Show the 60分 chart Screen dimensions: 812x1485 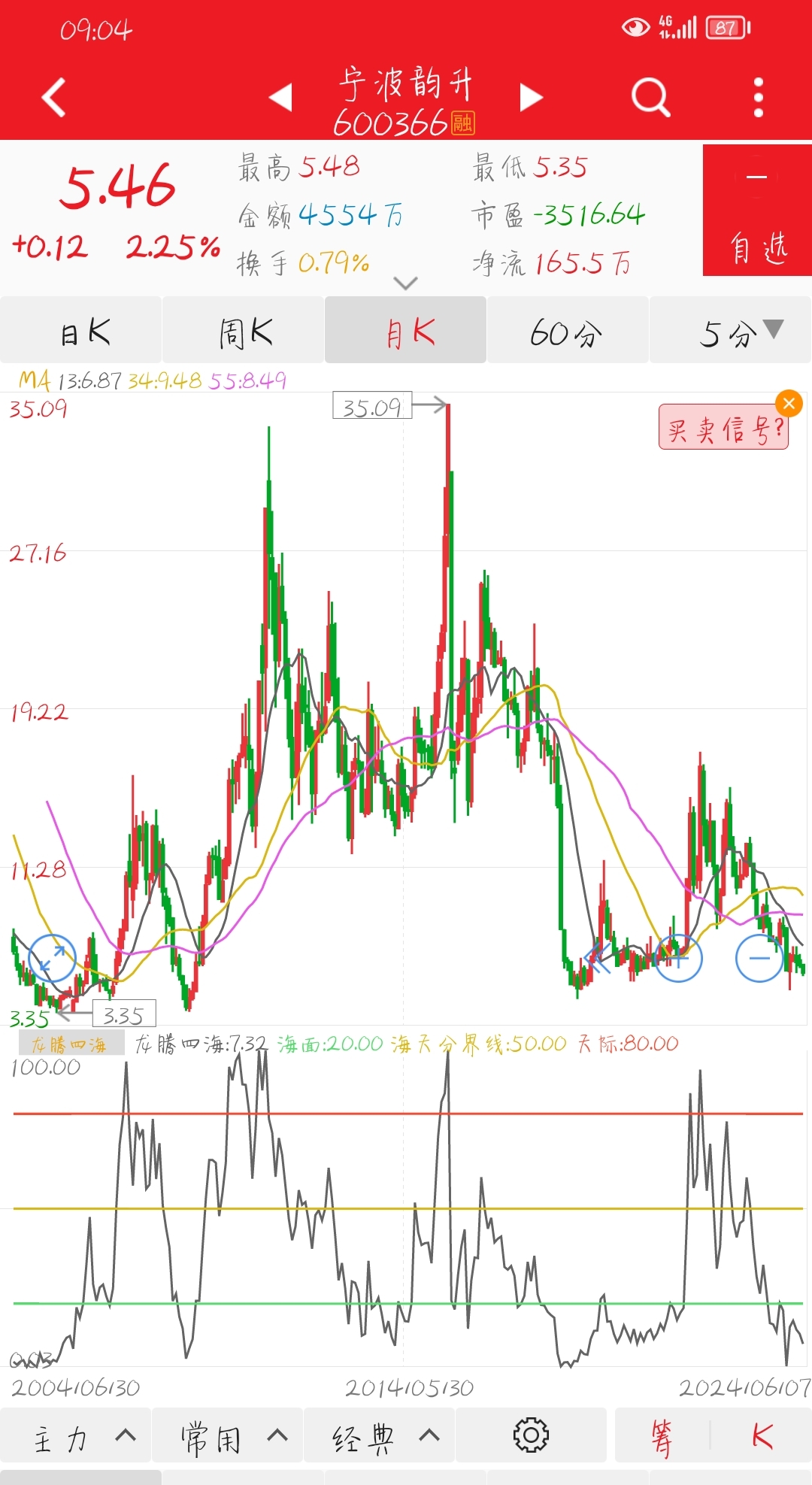568,331
